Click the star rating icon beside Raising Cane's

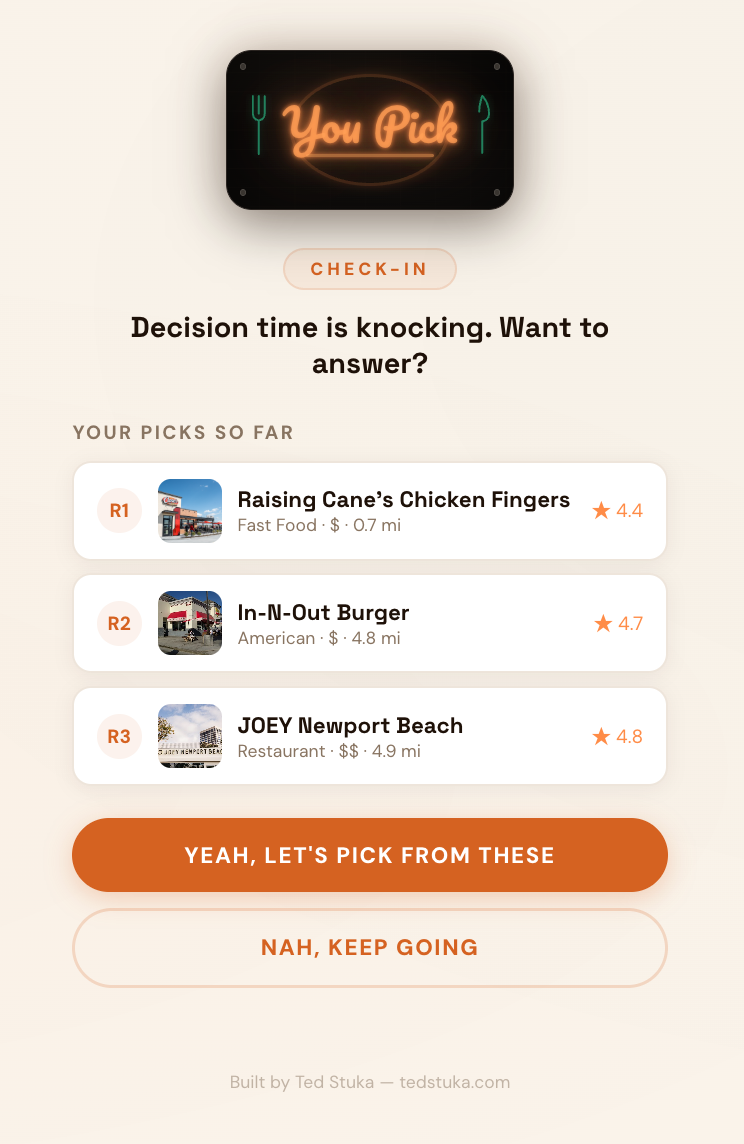pyautogui.click(x=601, y=510)
